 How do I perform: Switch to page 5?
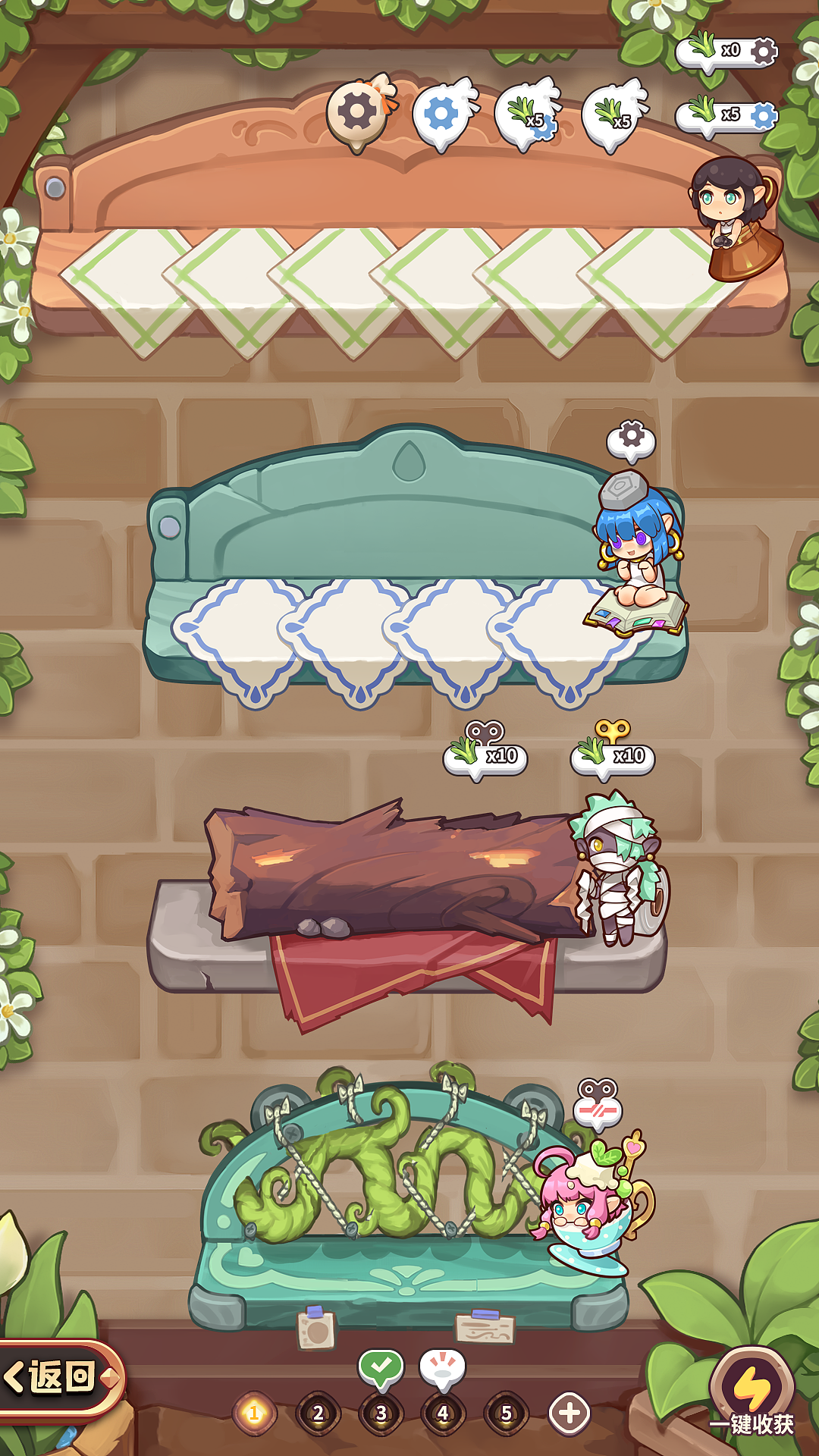pyautogui.click(x=507, y=1413)
